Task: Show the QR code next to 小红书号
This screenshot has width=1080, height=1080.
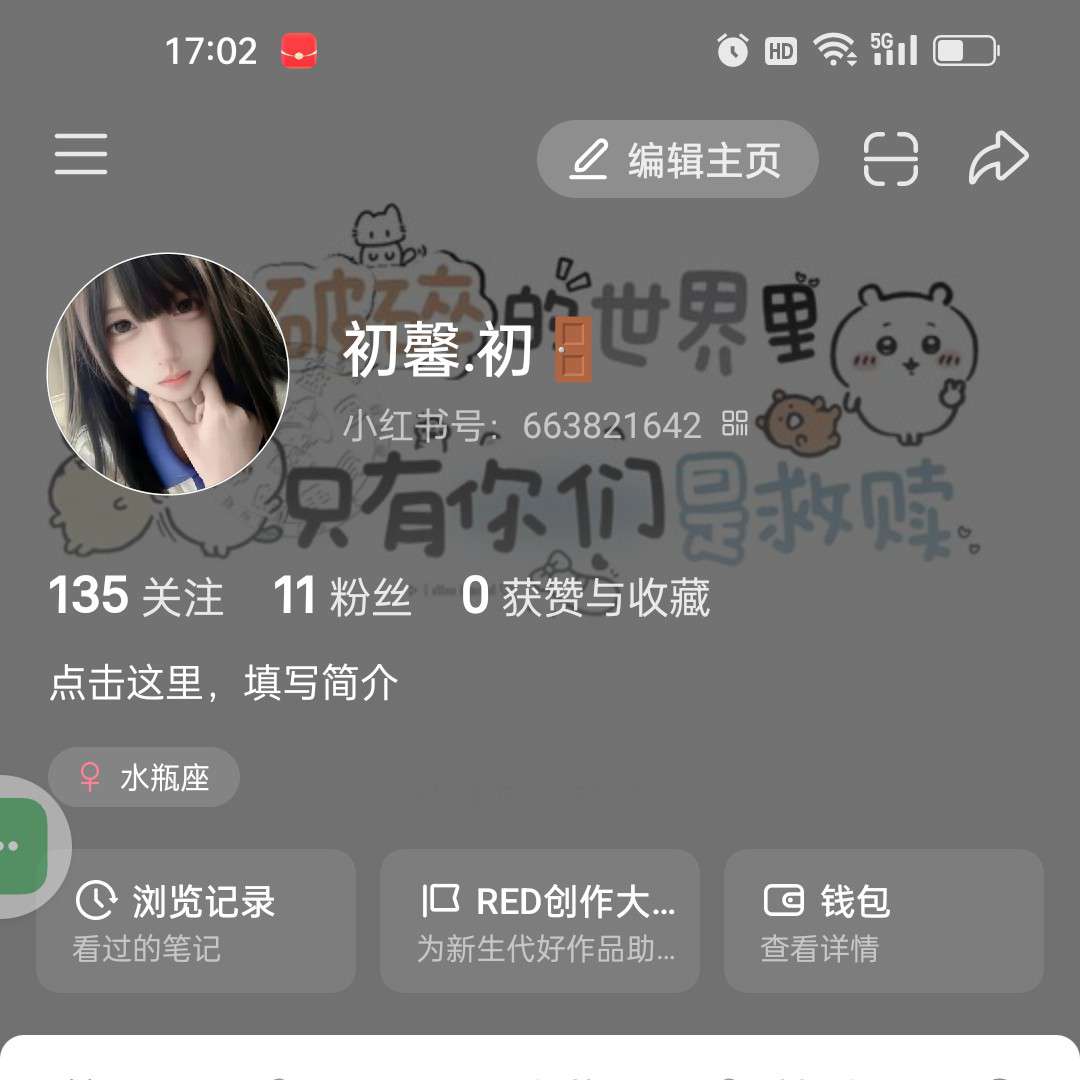Action: point(735,424)
